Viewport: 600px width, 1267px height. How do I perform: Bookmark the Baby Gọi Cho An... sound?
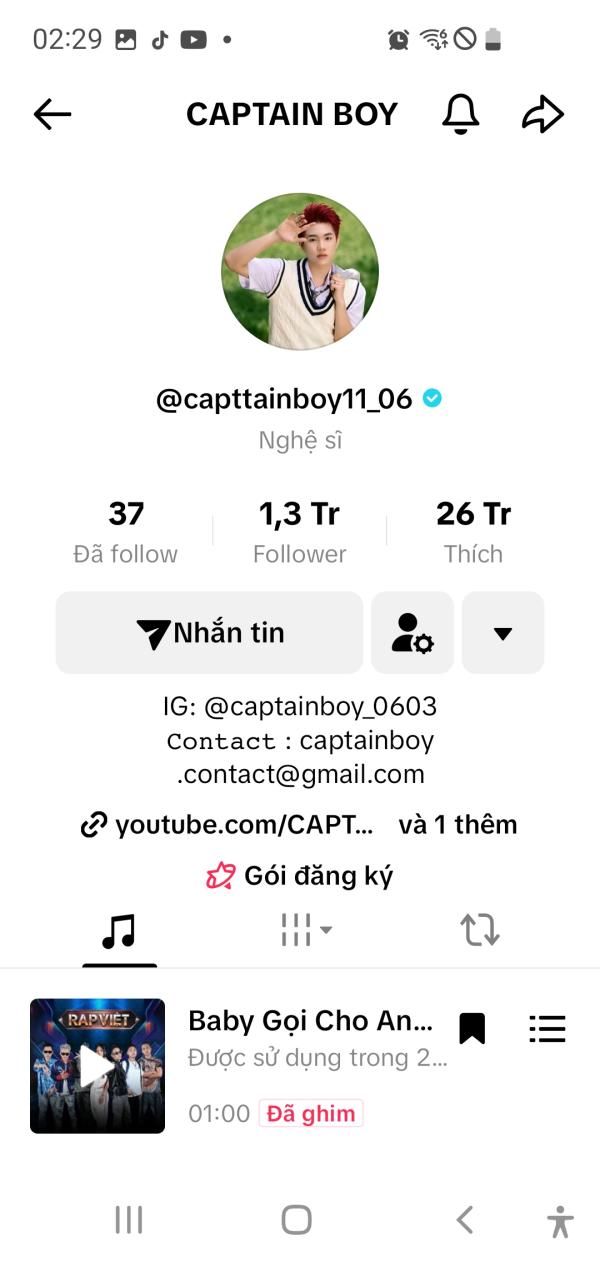[x=472, y=1028]
